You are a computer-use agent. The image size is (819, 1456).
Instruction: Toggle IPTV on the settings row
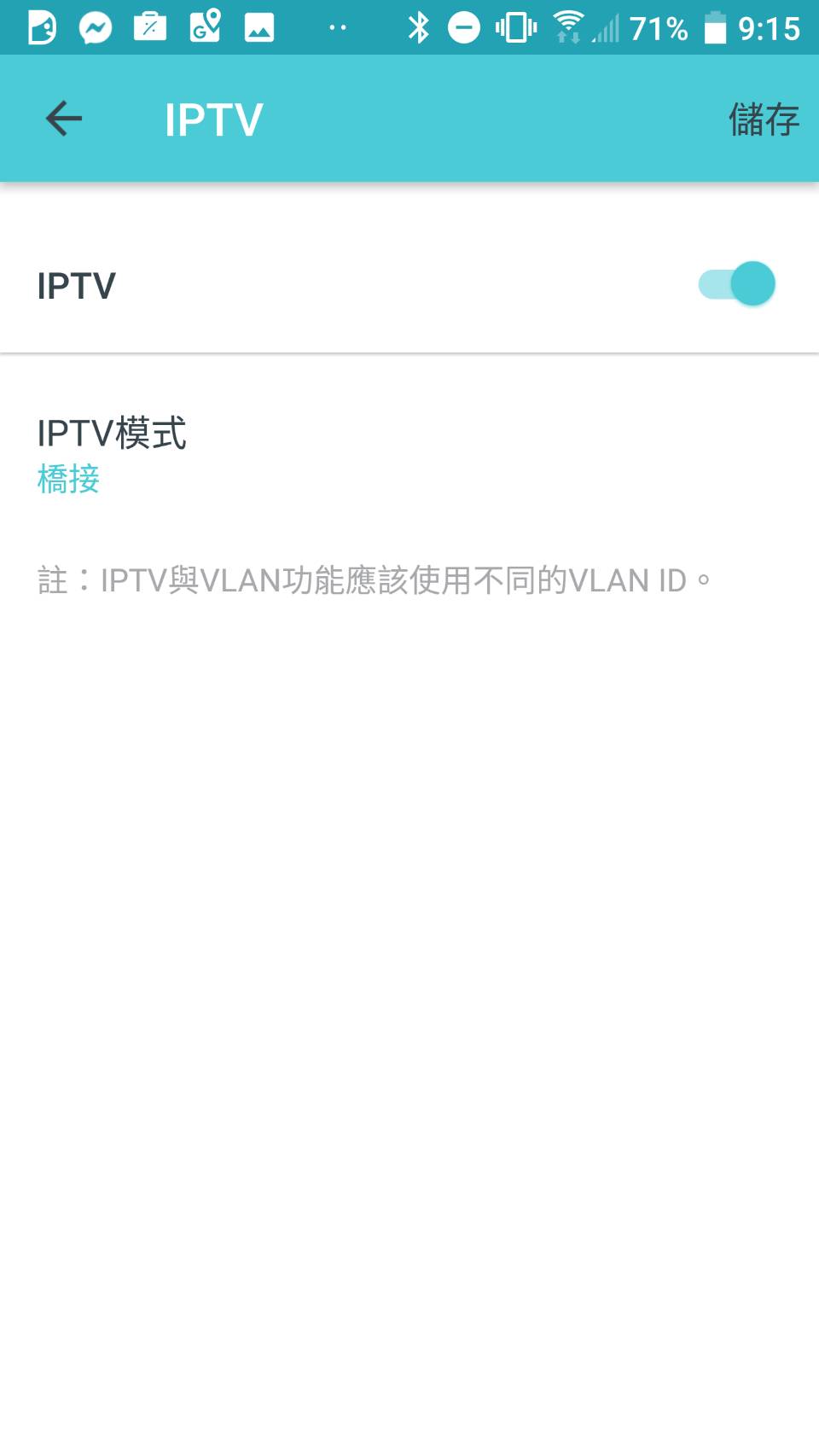tap(735, 282)
